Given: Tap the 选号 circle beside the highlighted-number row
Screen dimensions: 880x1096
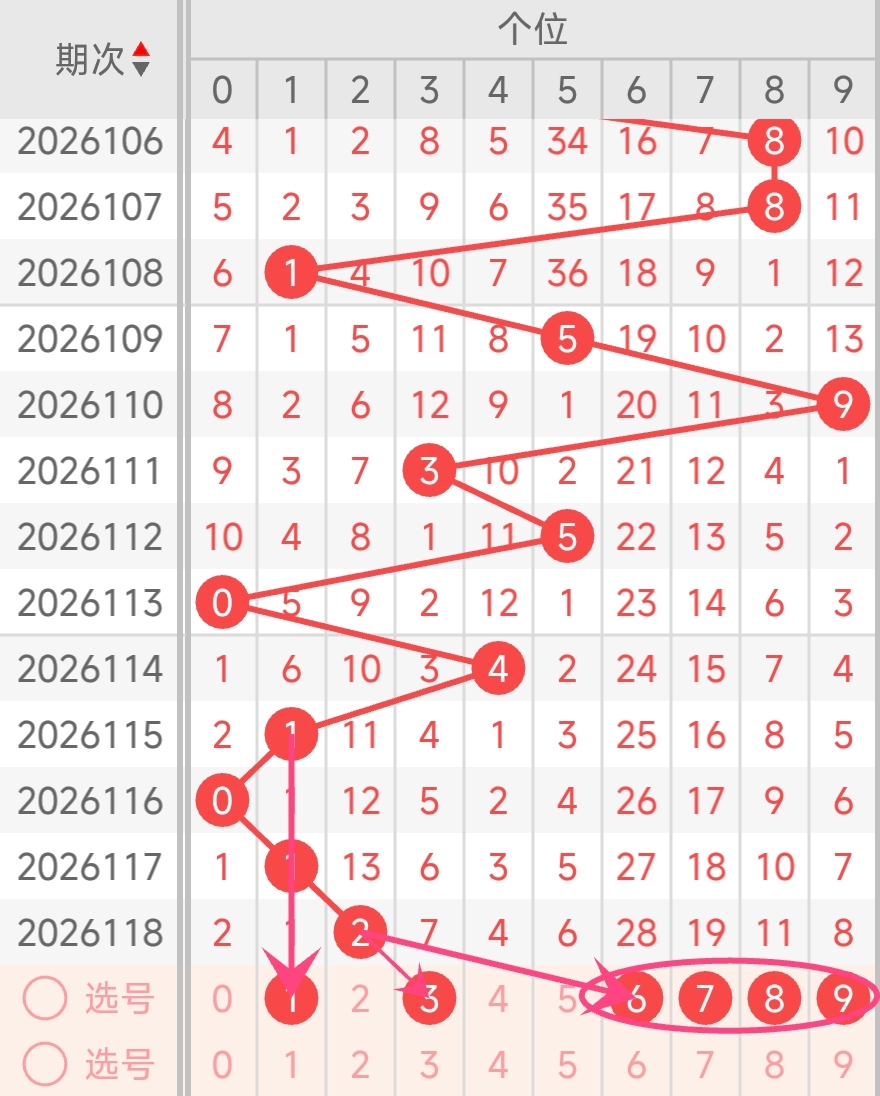Looking at the screenshot, I should (45, 998).
